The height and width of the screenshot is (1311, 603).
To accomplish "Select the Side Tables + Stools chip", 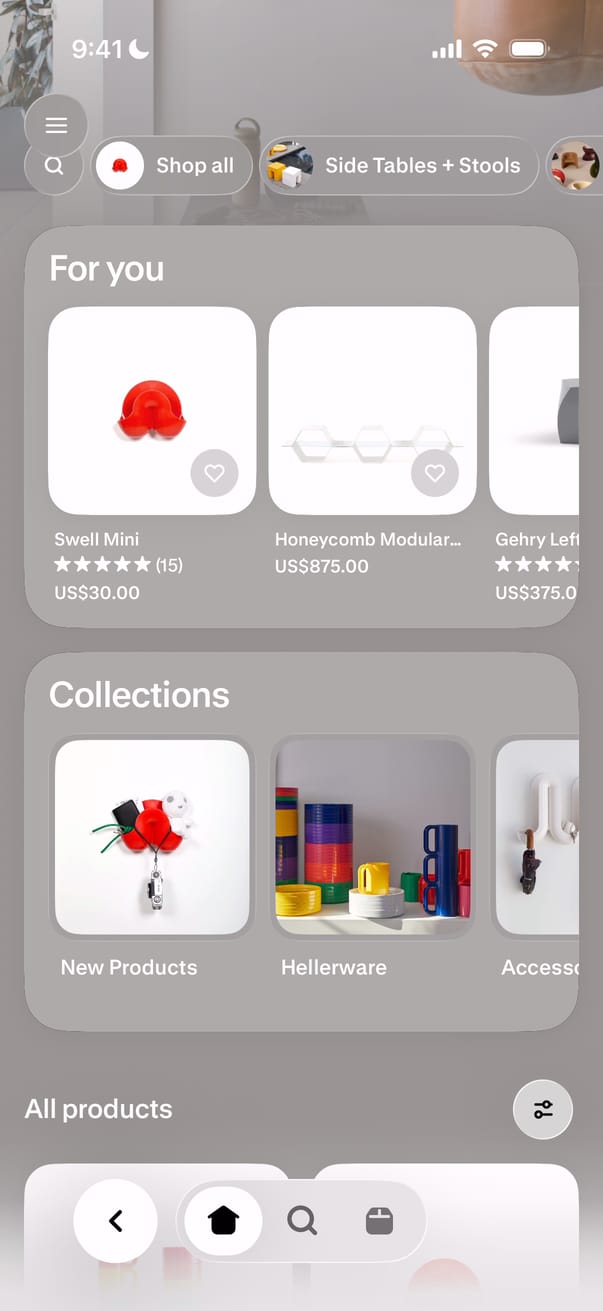I will (400, 166).
